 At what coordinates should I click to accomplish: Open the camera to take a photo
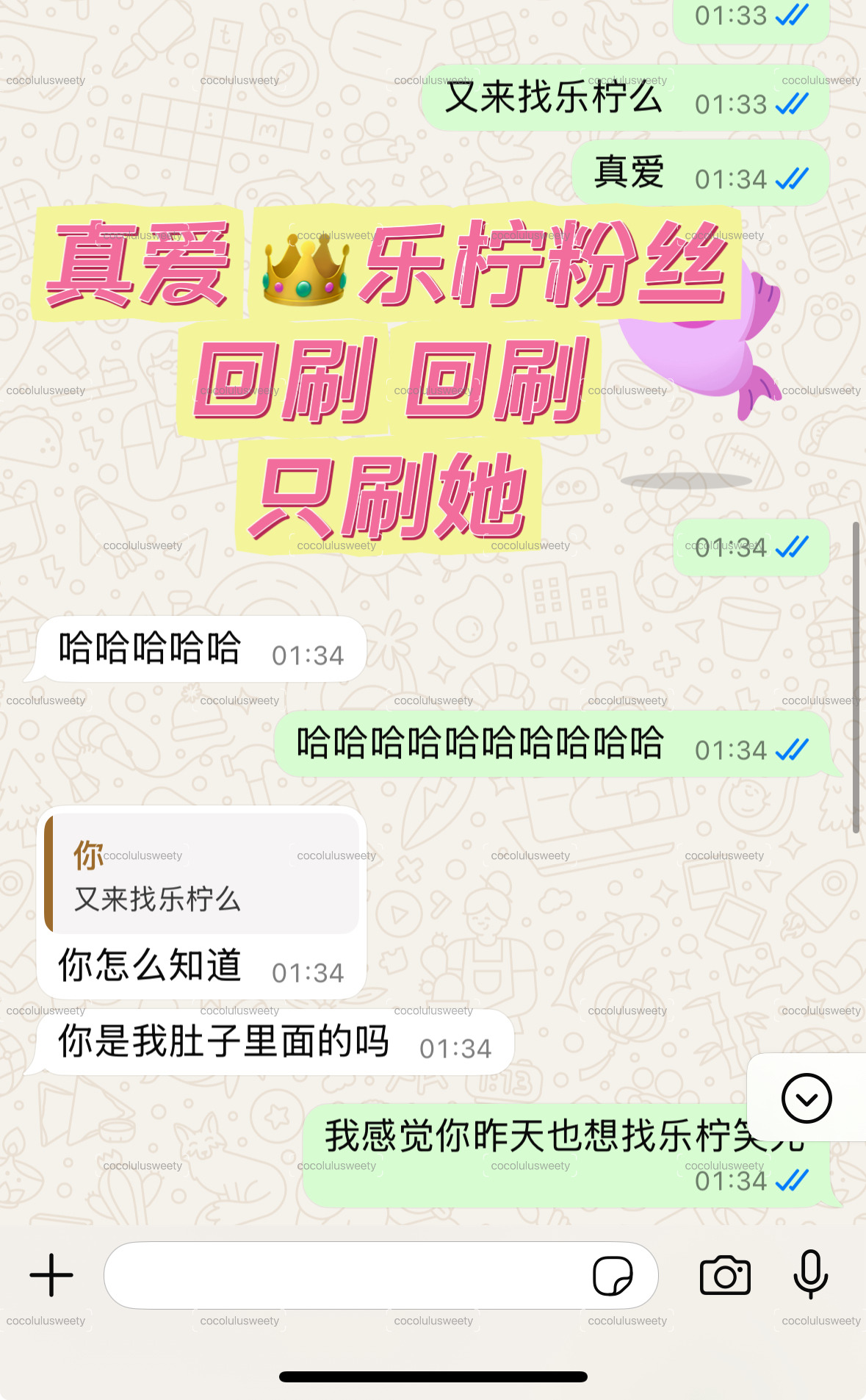point(725,1275)
